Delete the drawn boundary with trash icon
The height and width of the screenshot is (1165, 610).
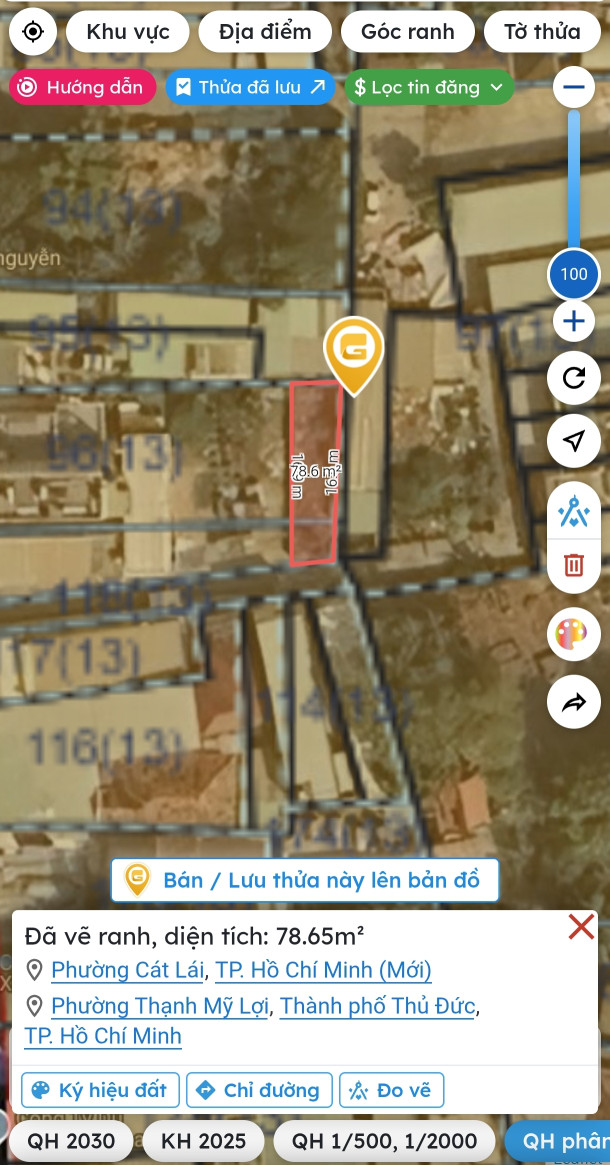(574, 565)
